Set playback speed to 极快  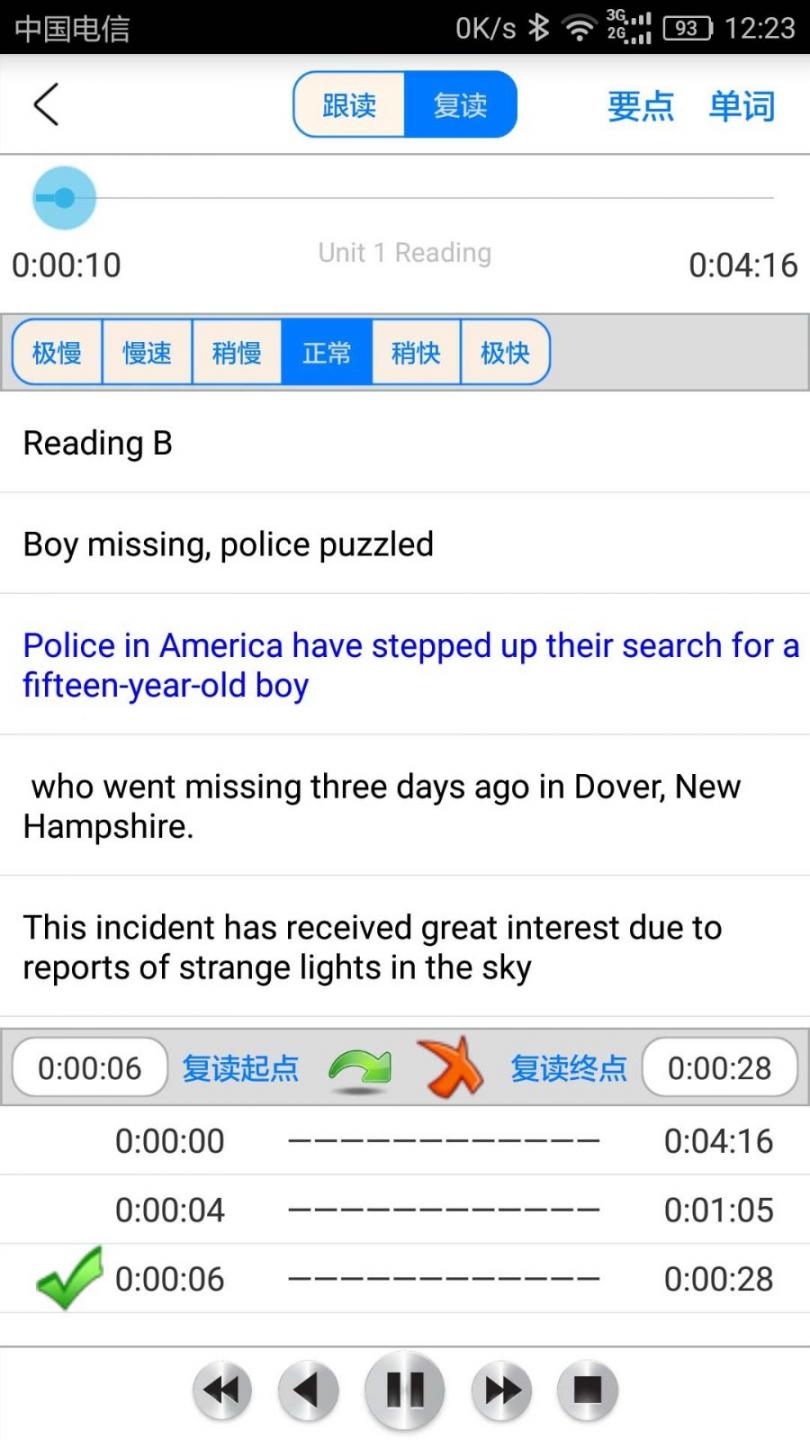tap(505, 352)
